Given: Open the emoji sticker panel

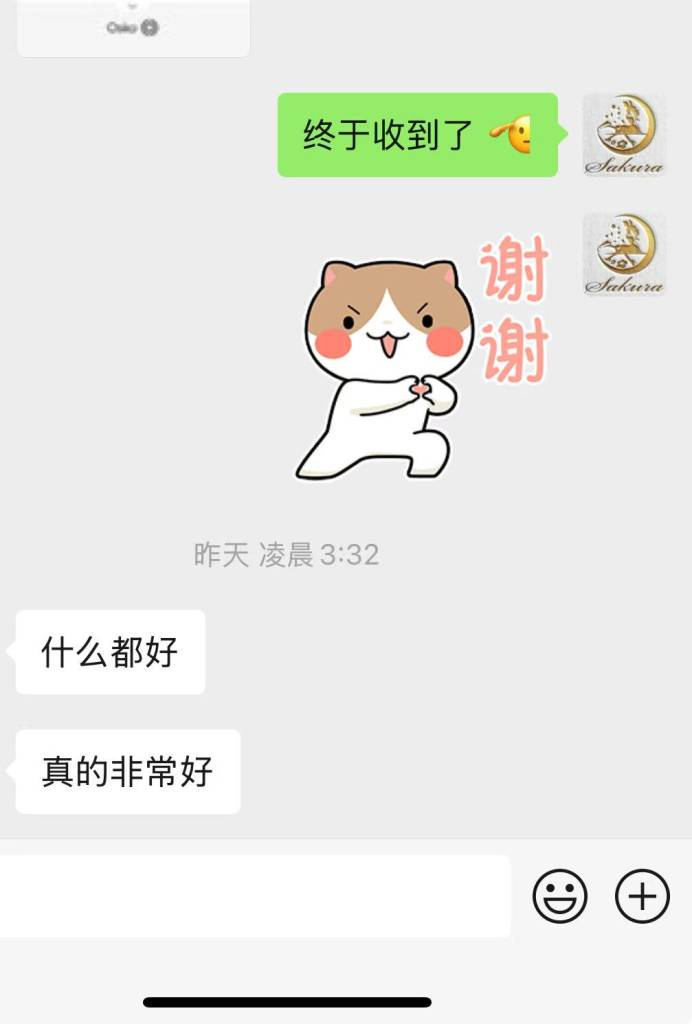Looking at the screenshot, I should click(560, 896).
